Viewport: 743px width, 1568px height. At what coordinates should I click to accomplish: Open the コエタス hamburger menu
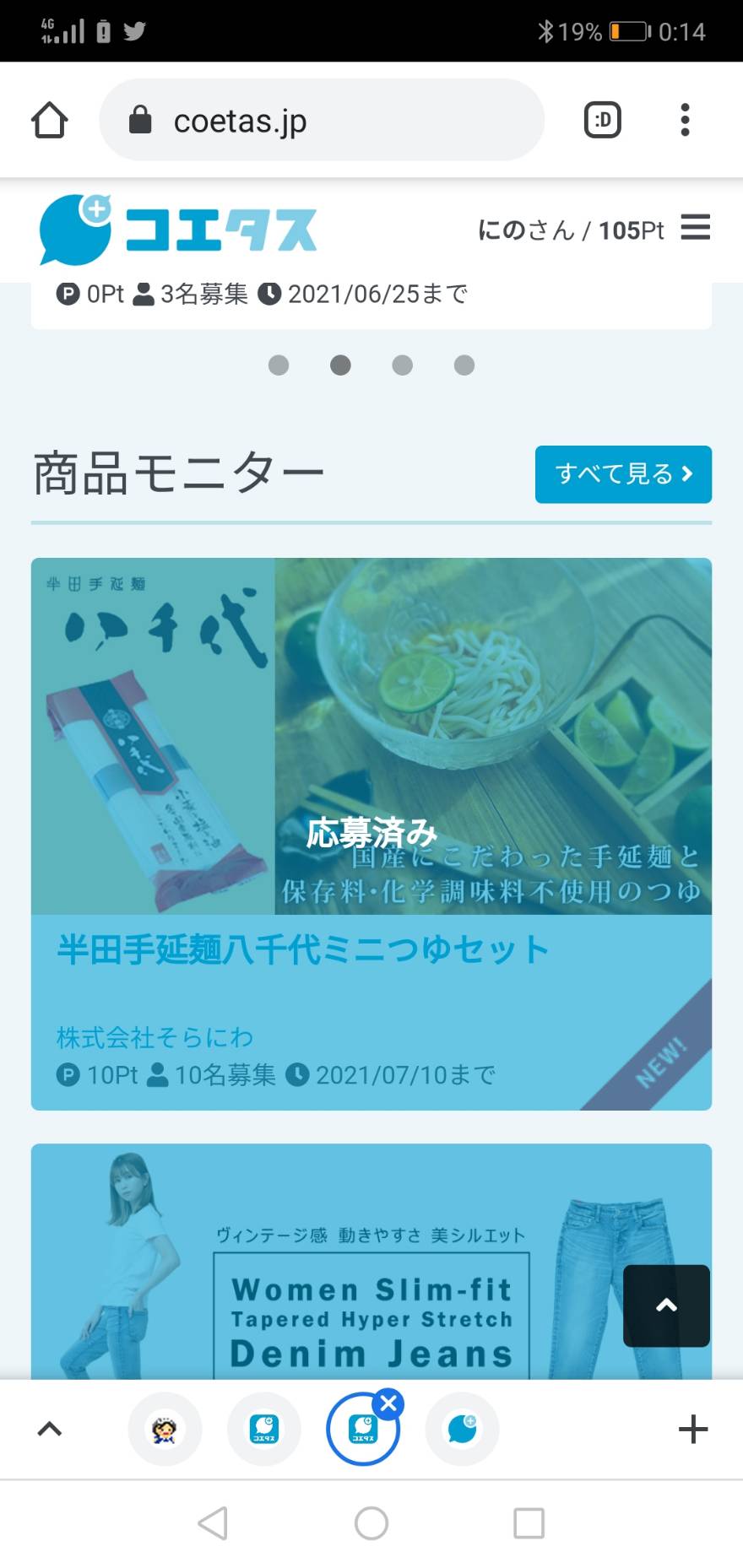[695, 228]
